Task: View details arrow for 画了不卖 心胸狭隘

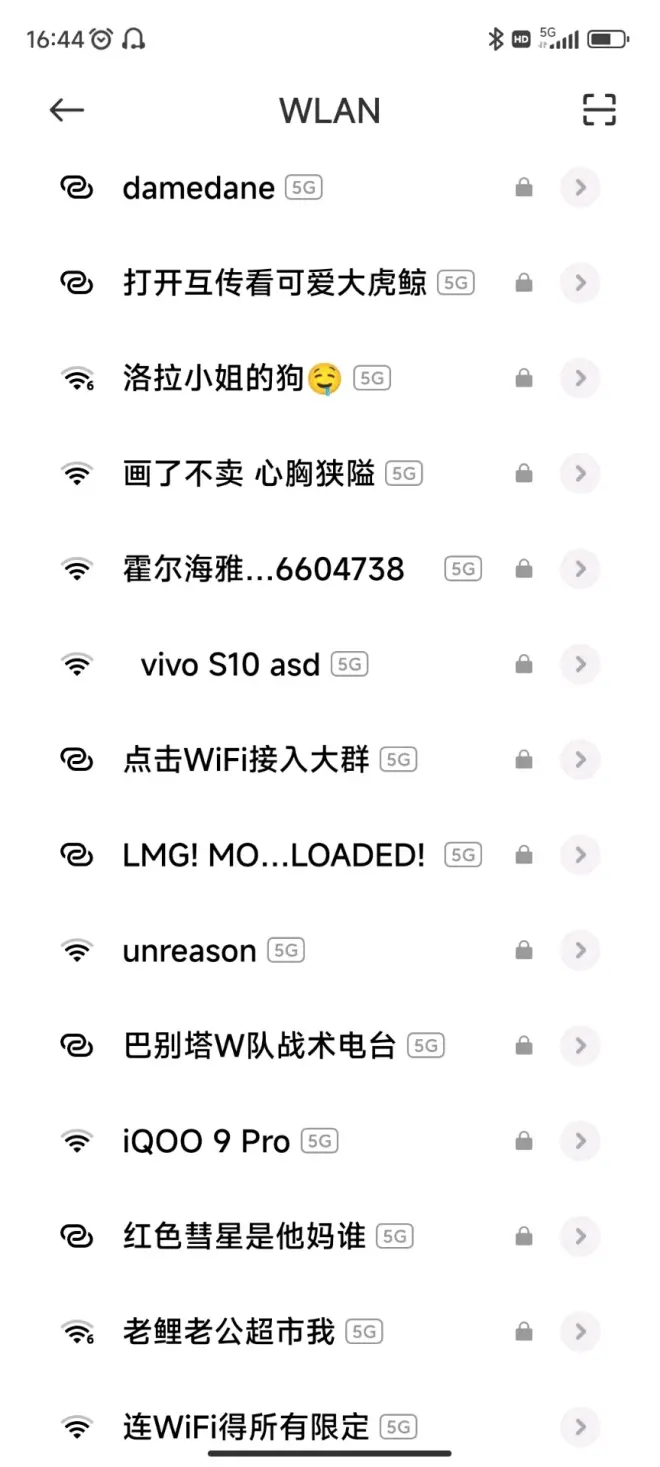Action: click(x=580, y=473)
